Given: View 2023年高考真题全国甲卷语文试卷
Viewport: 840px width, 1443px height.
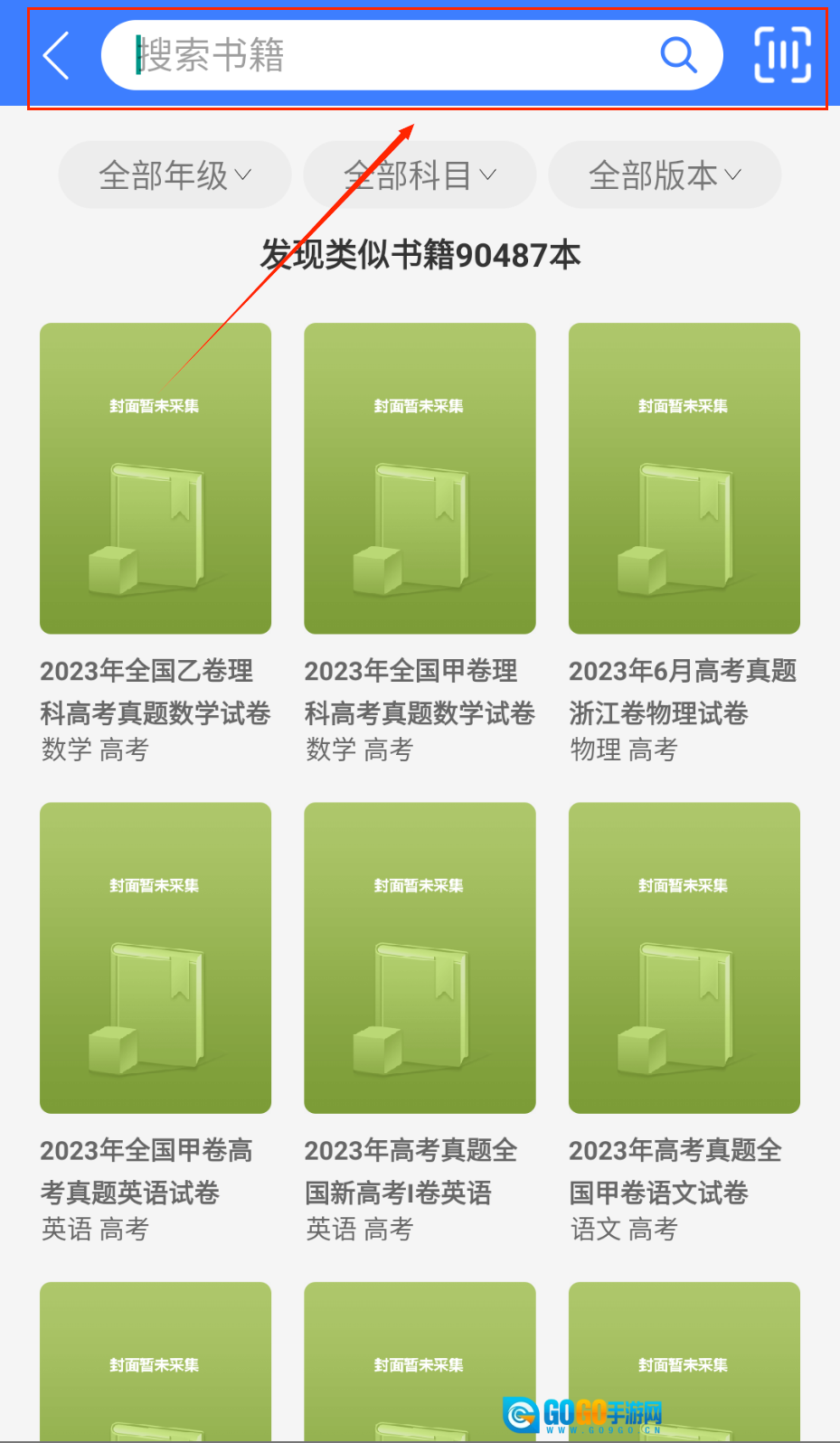Looking at the screenshot, I should click(684, 958).
